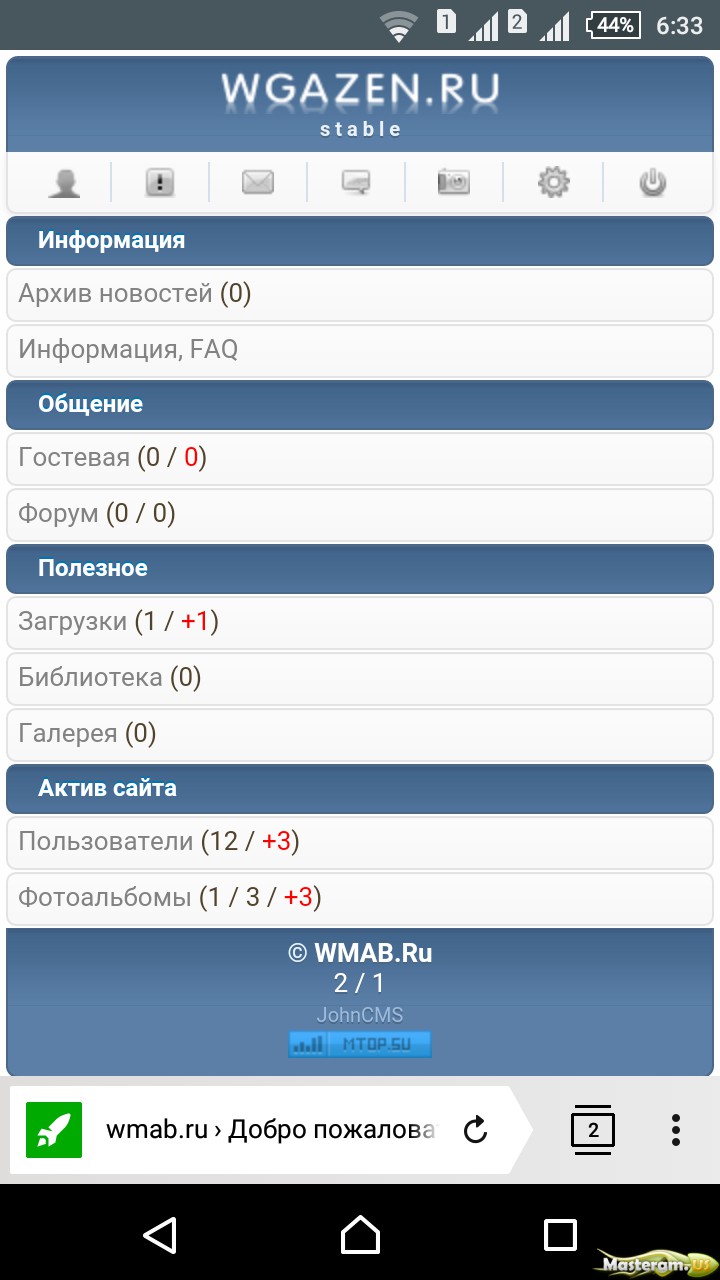Open the alert notifications icon
Image resolution: width=720 pixels, height=1280 pixels.
[x=160, y=183]
